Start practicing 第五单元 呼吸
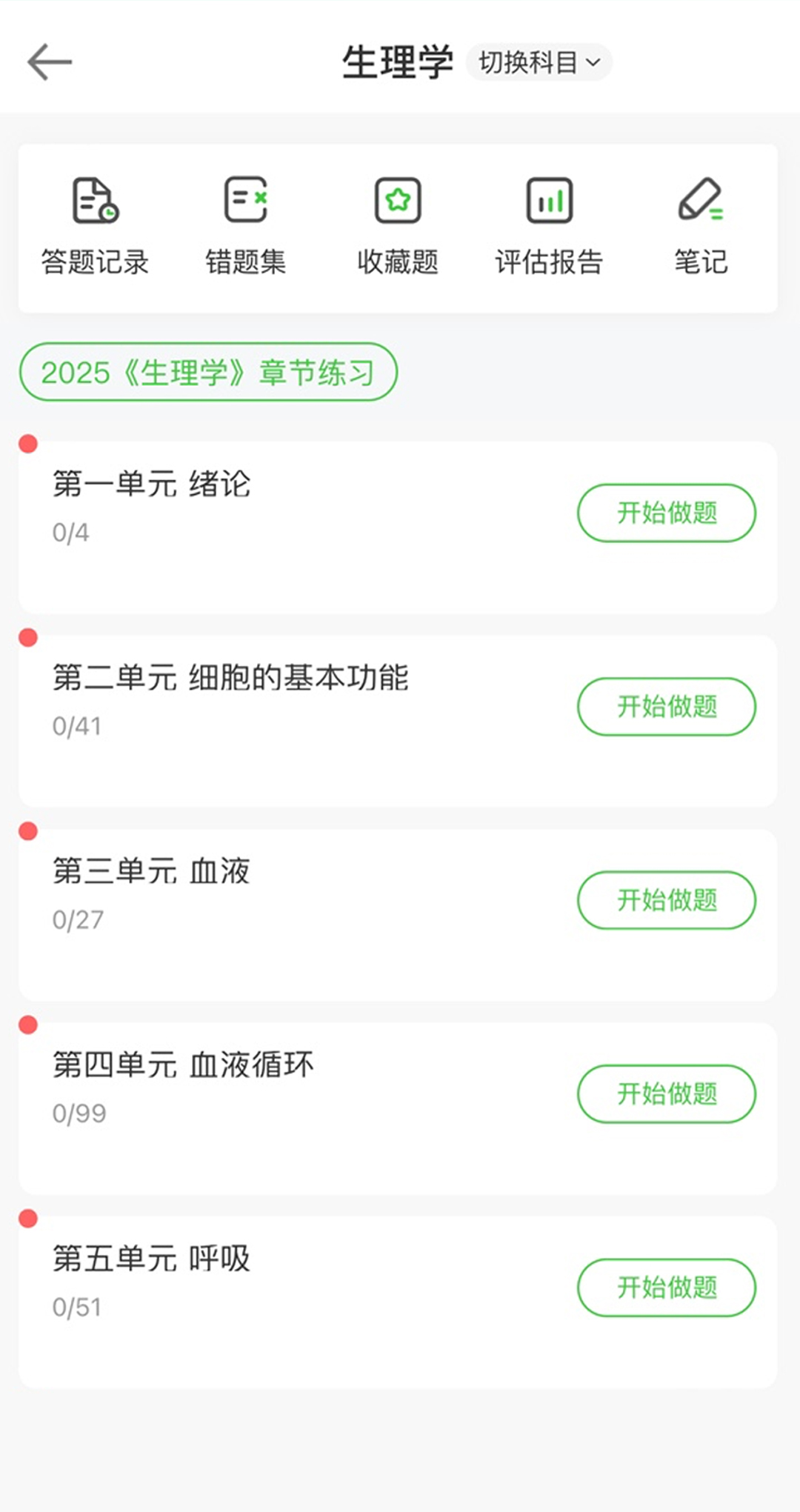Viewport: 800px width, 1512px height. tap(666, 1288)
